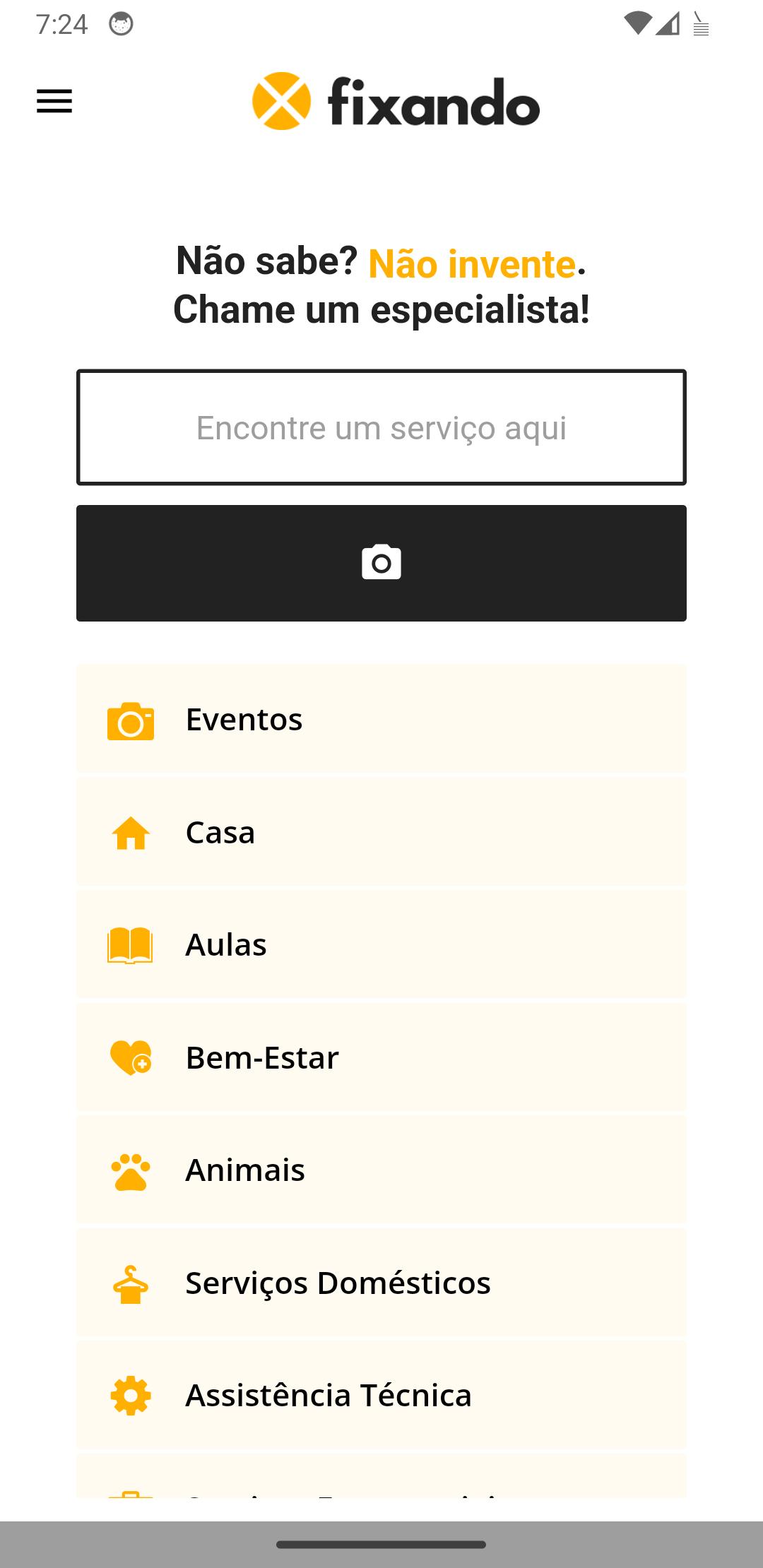This screenshot has width=763, height=1568.
Task: Tap the 'Encontre um serviço aqui' search field
Action: click(x=381, y=427)
